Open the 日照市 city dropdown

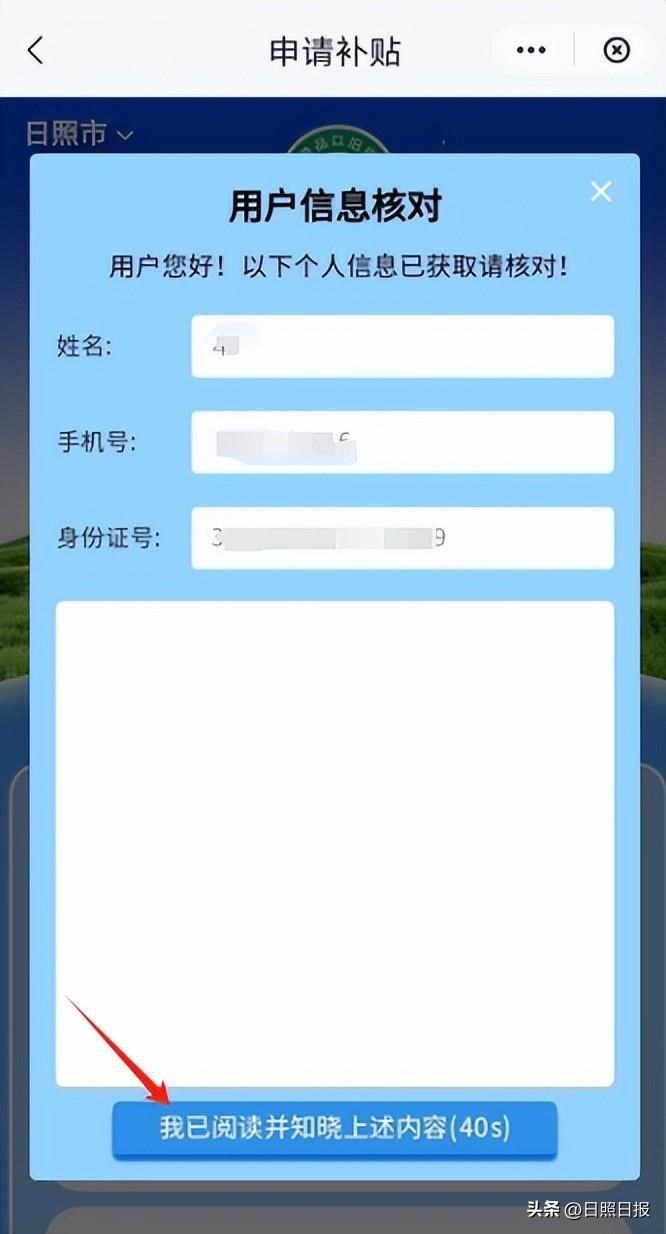(80, 134)
